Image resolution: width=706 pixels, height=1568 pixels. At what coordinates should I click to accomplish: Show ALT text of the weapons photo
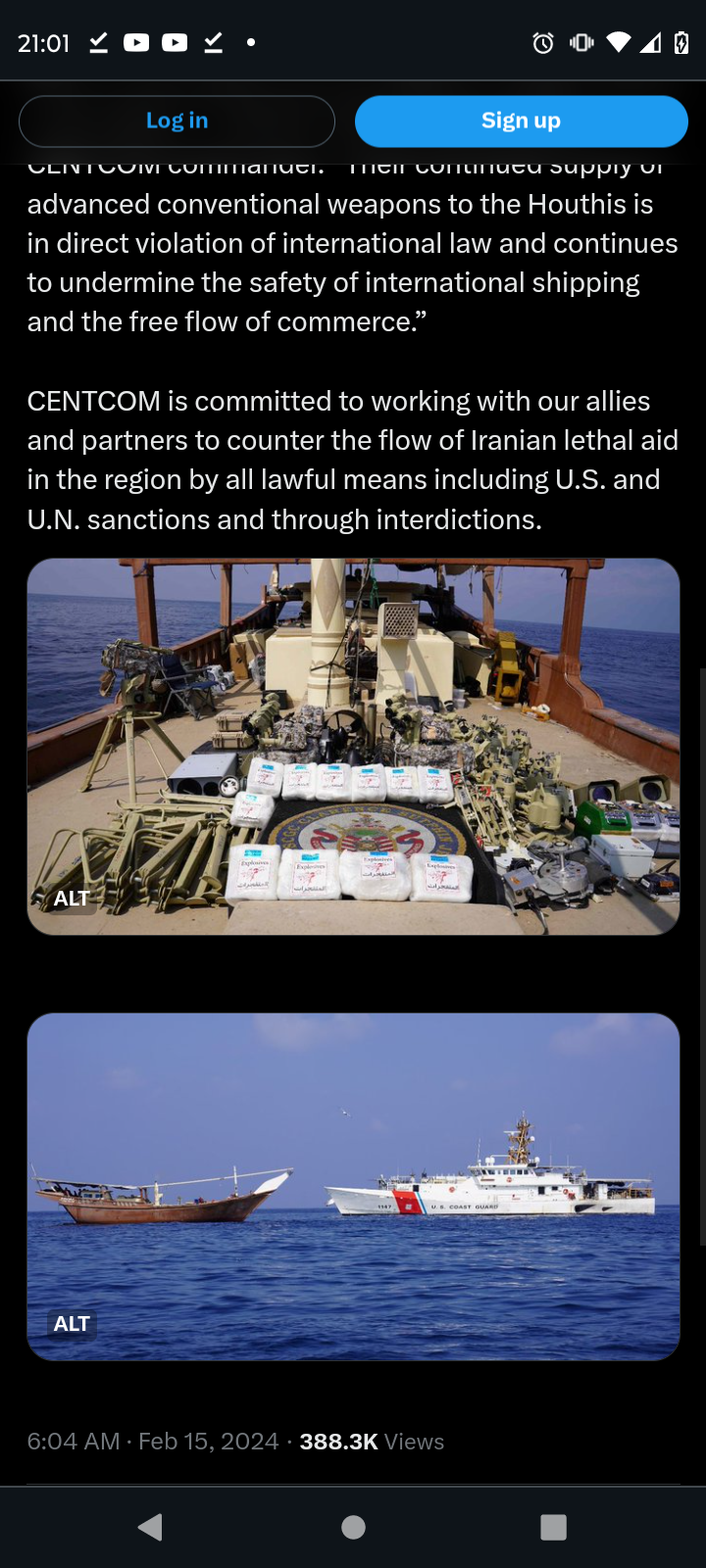(x=72, y=899)
